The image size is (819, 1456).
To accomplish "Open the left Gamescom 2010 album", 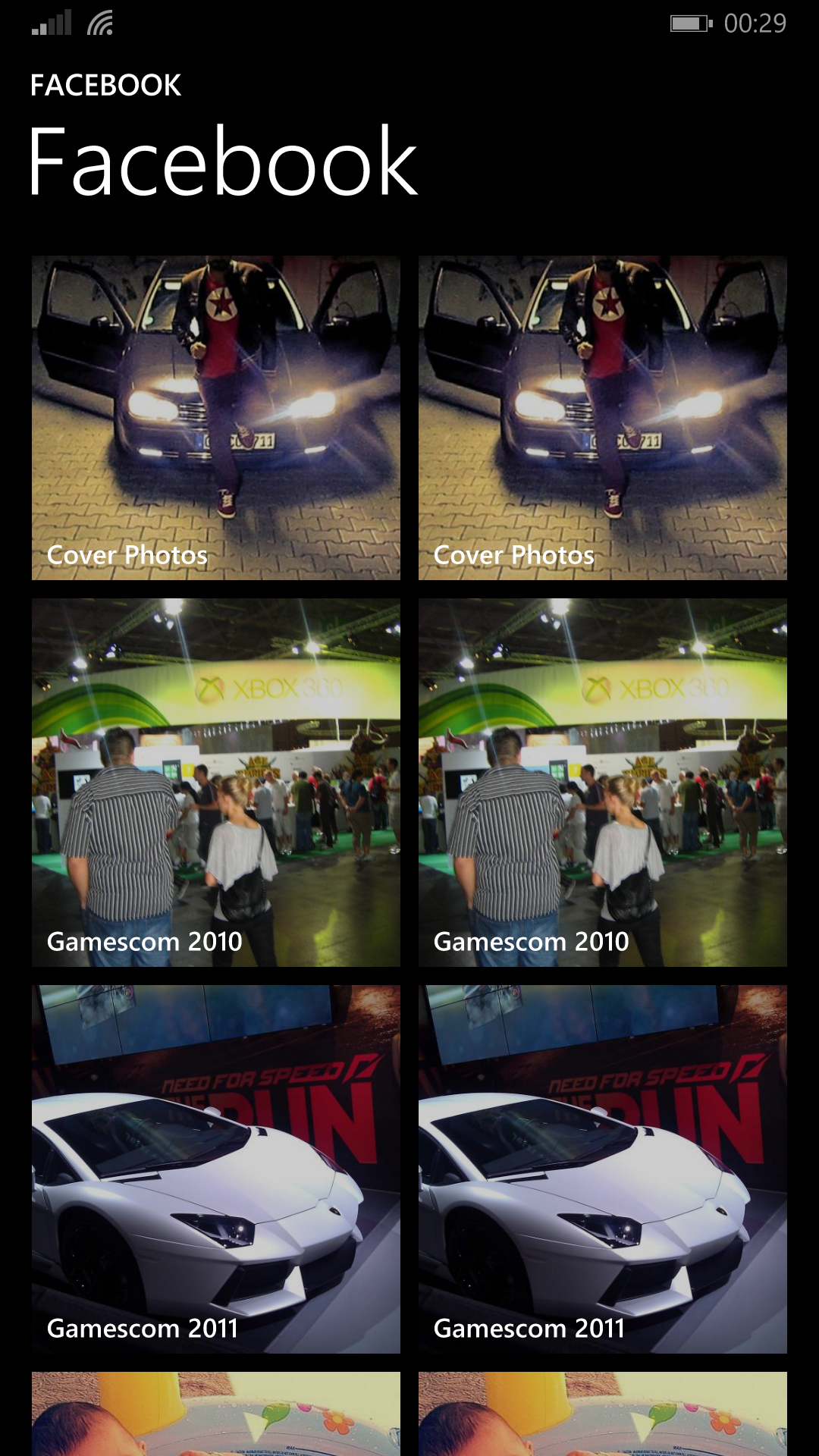I will (x=216, y=783).
